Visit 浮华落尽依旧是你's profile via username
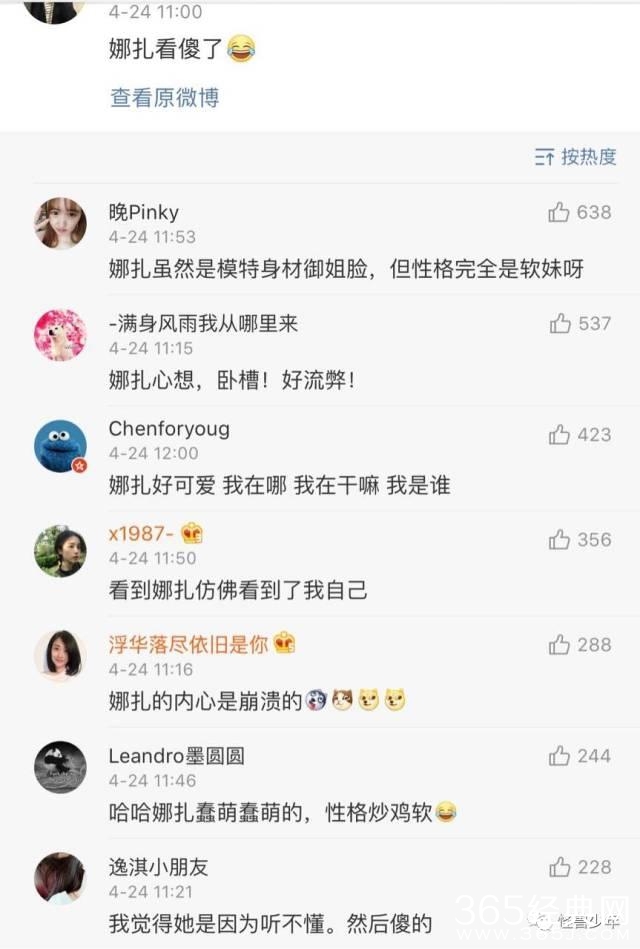Viewport: 640px width, 949px height. [188, 644]
